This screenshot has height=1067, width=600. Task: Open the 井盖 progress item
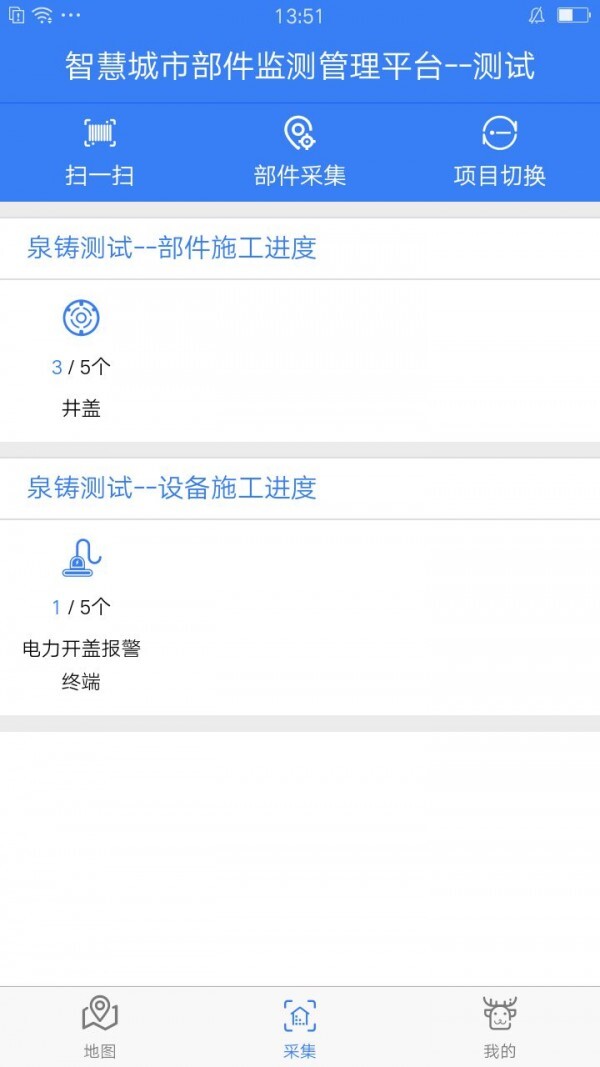[81, 358]
